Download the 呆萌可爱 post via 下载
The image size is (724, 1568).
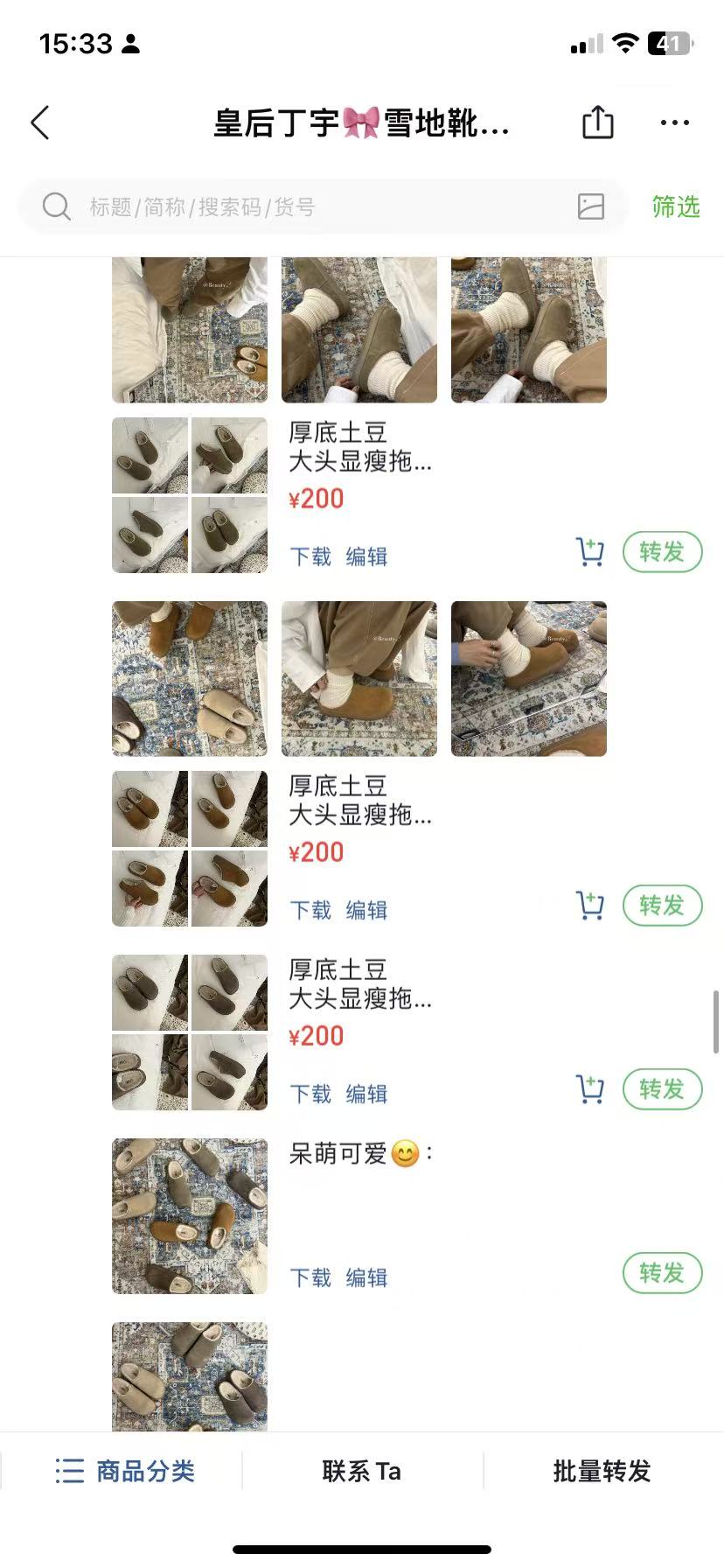point(310,1277)
